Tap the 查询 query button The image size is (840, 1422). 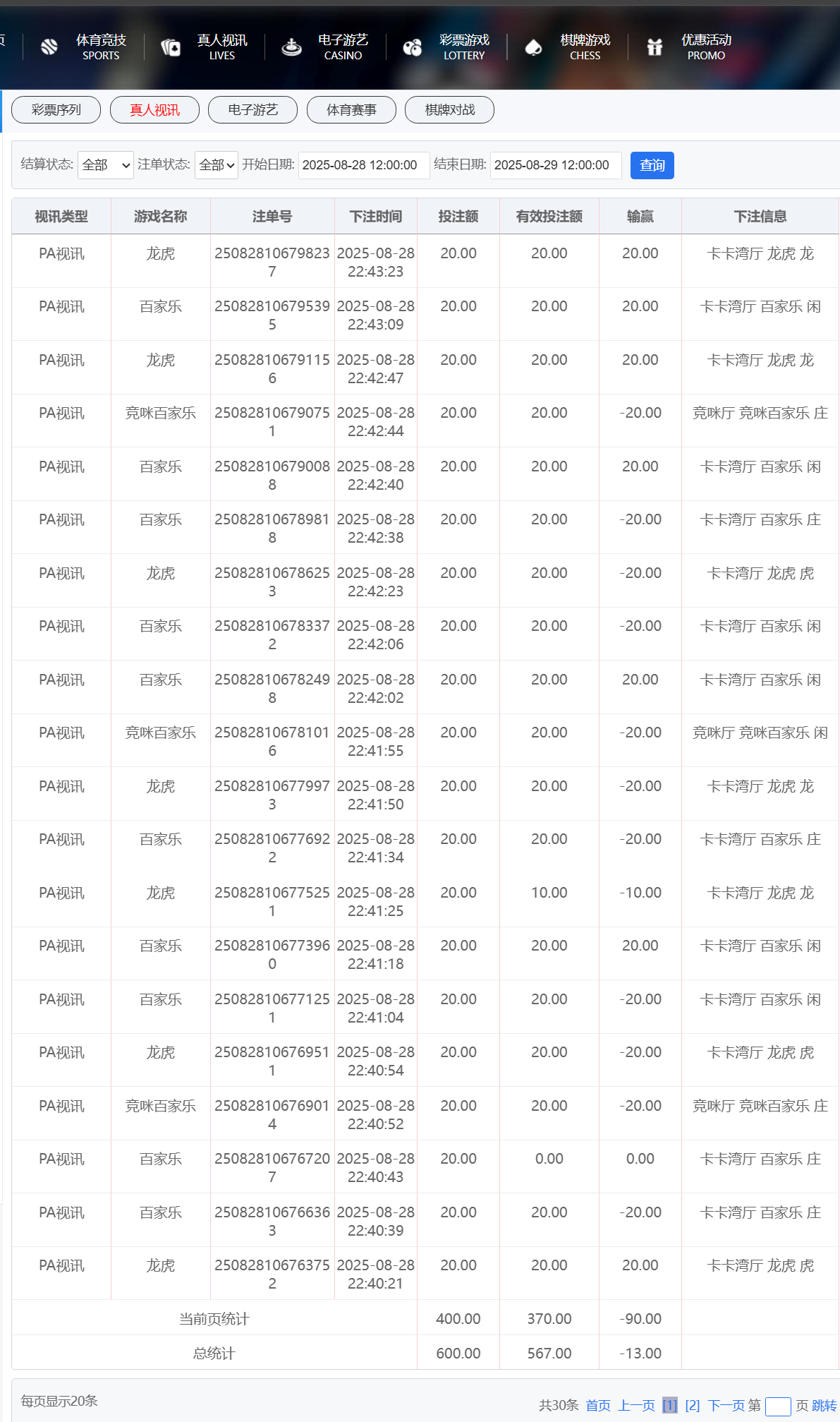[x=652, y=165]
